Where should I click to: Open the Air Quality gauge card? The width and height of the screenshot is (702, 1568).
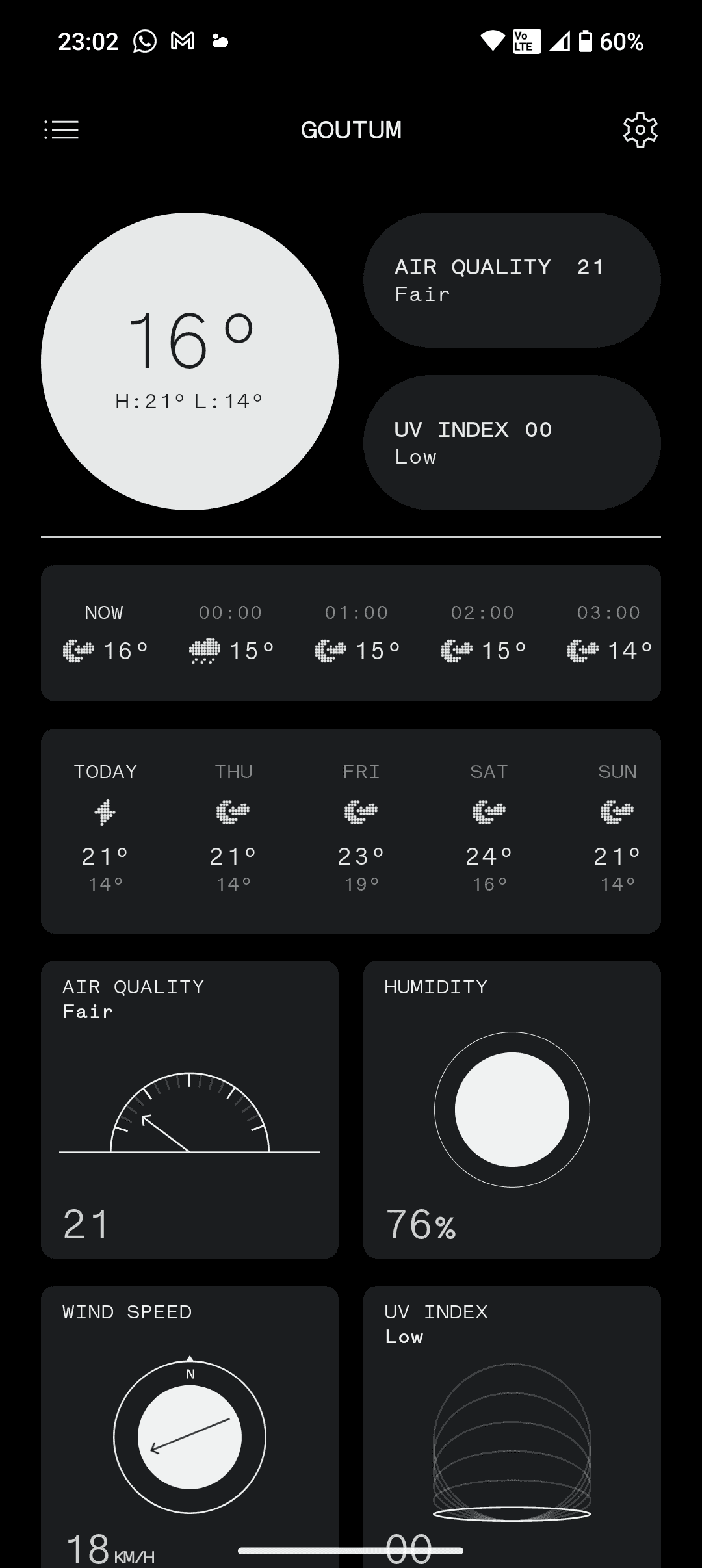click(x=190, y=1109)
